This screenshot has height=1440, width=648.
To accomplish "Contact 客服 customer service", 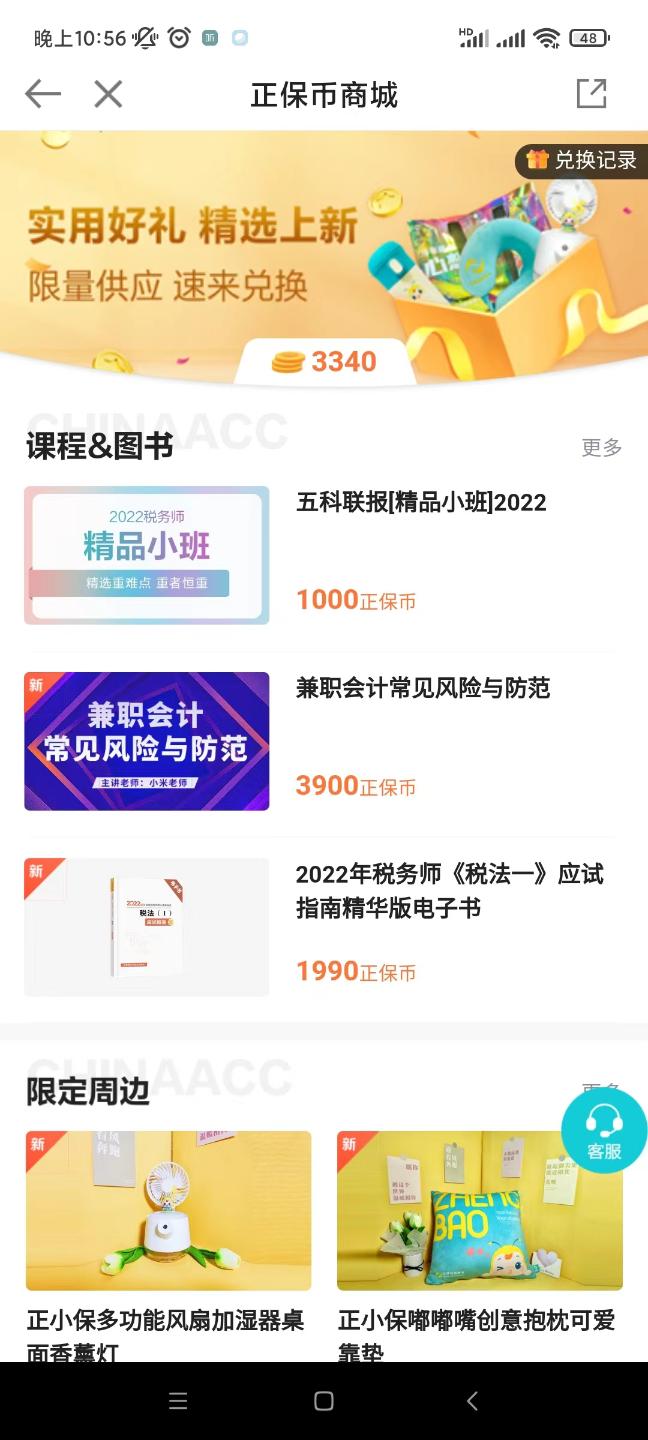I will tap(604, 1131).
